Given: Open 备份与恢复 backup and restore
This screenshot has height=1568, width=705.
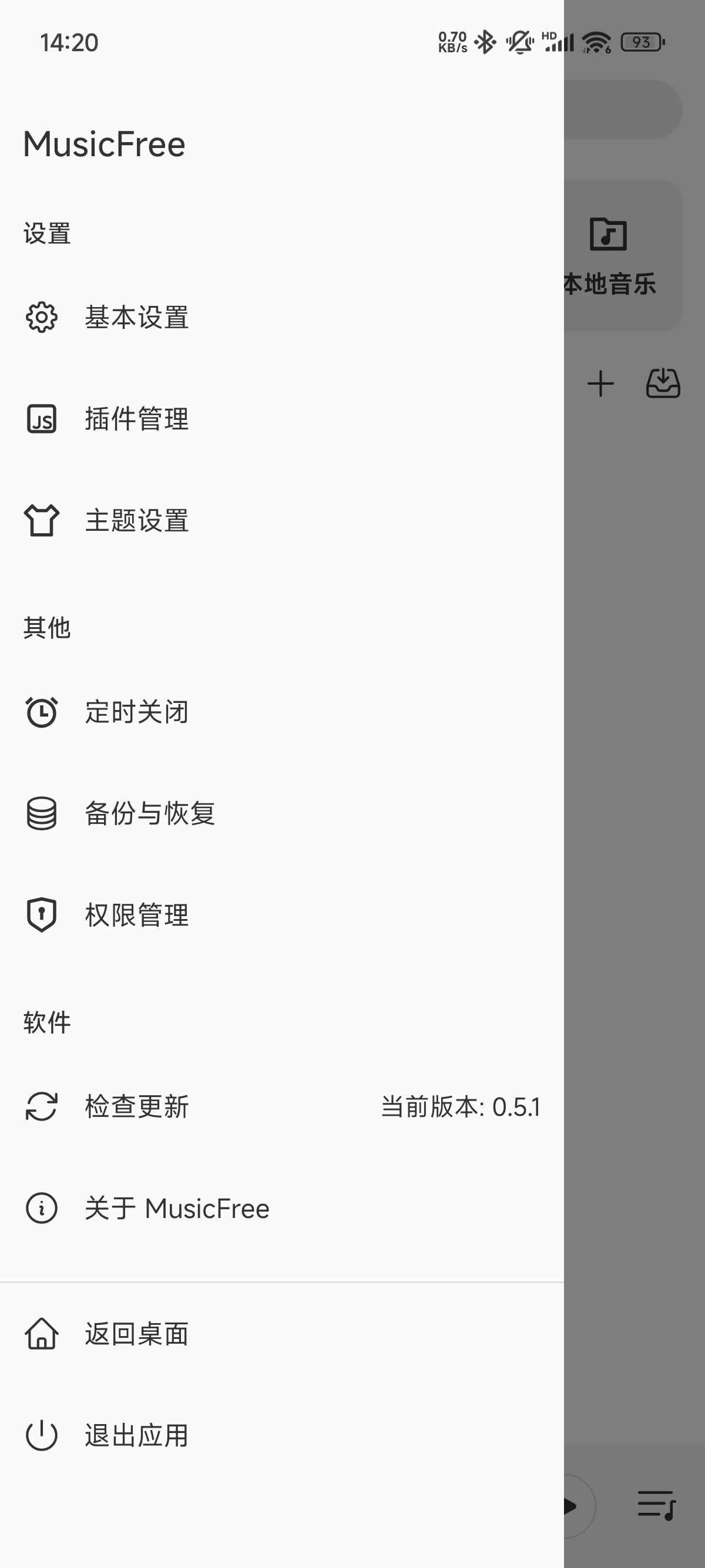Looking at the screenshot, I should click(150, 813).
